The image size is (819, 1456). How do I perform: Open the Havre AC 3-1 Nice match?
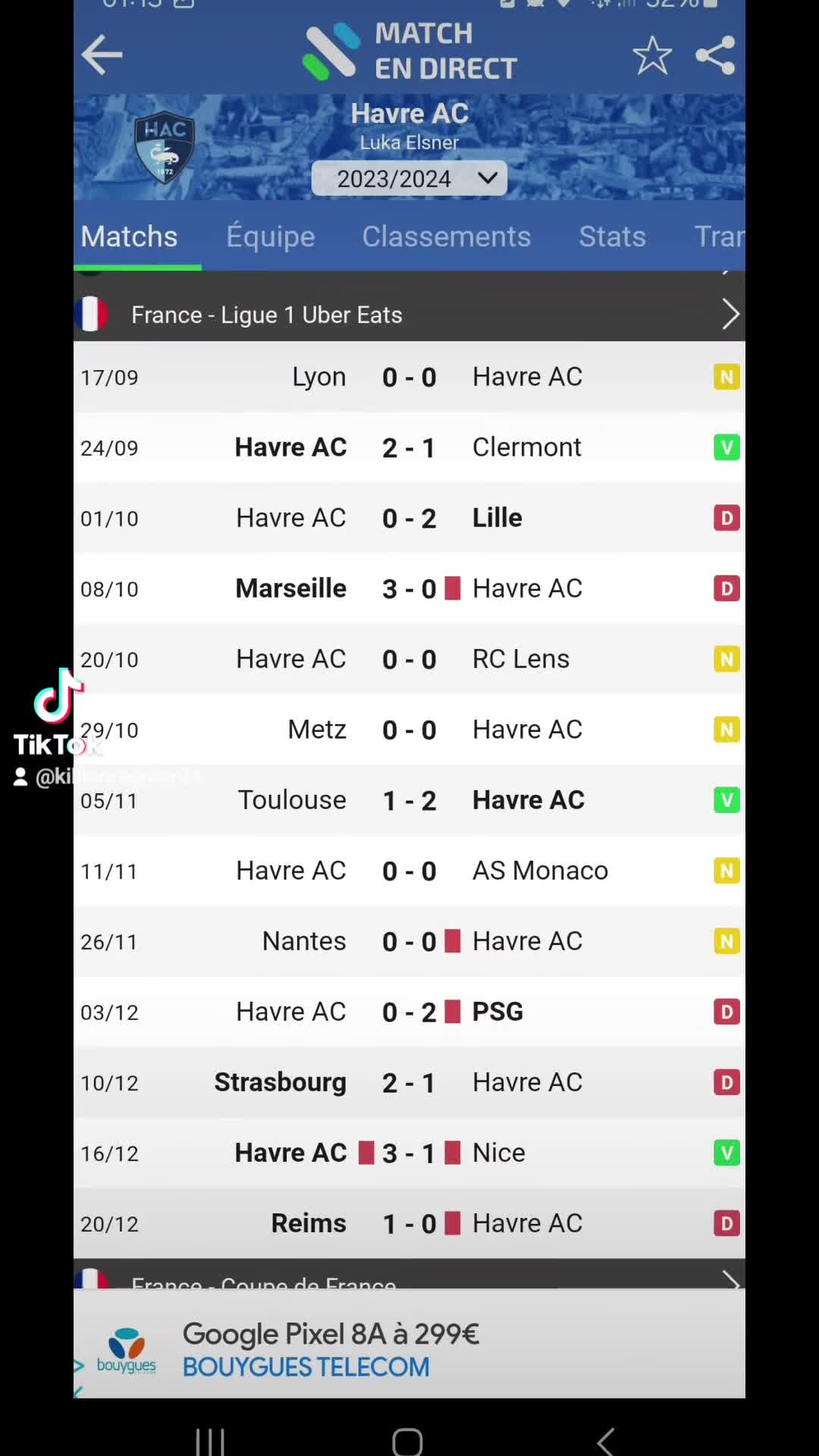(409, 1153)
